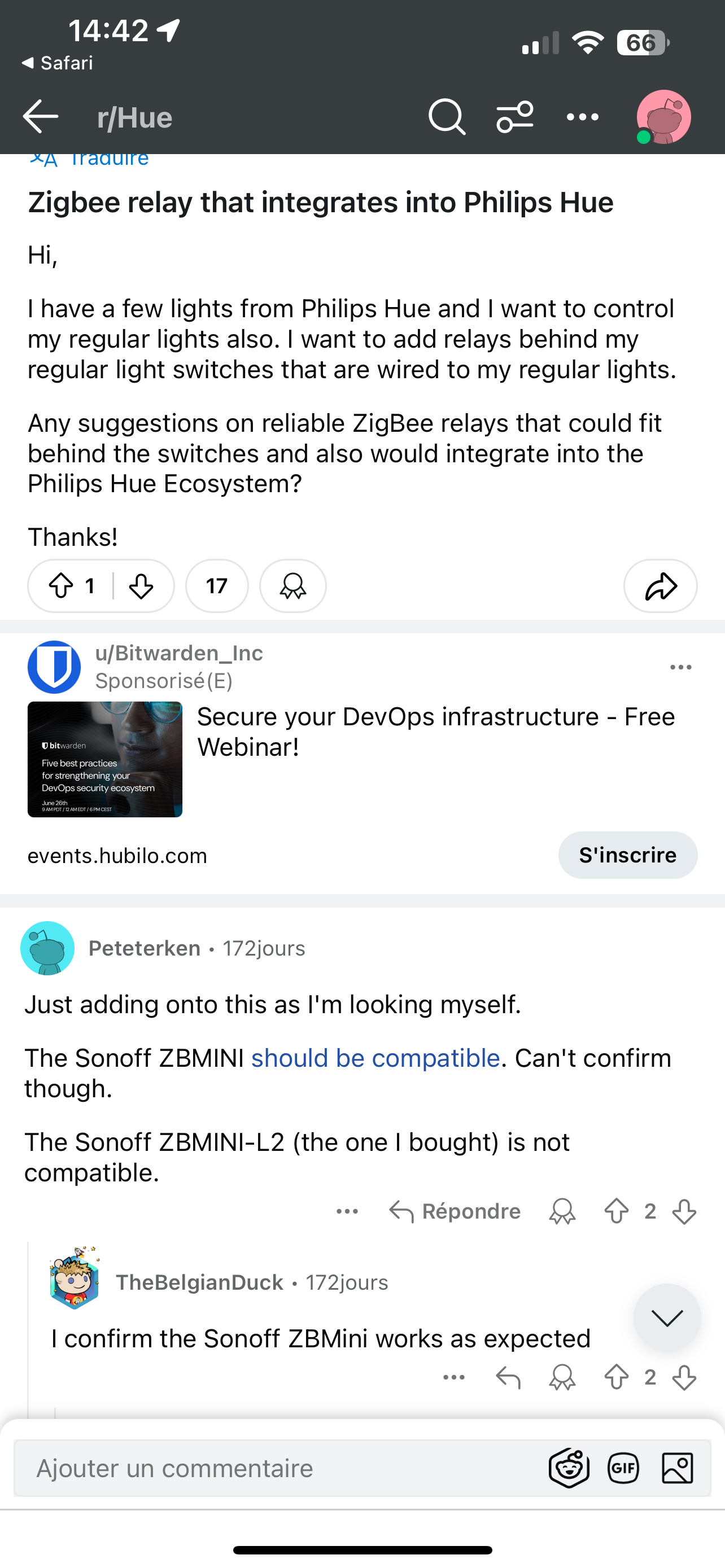Image resolution: width=725 pixels, height=1568 pixels.
Task: Return to Safari via the status bar link
Action: (x=56, y=63)
